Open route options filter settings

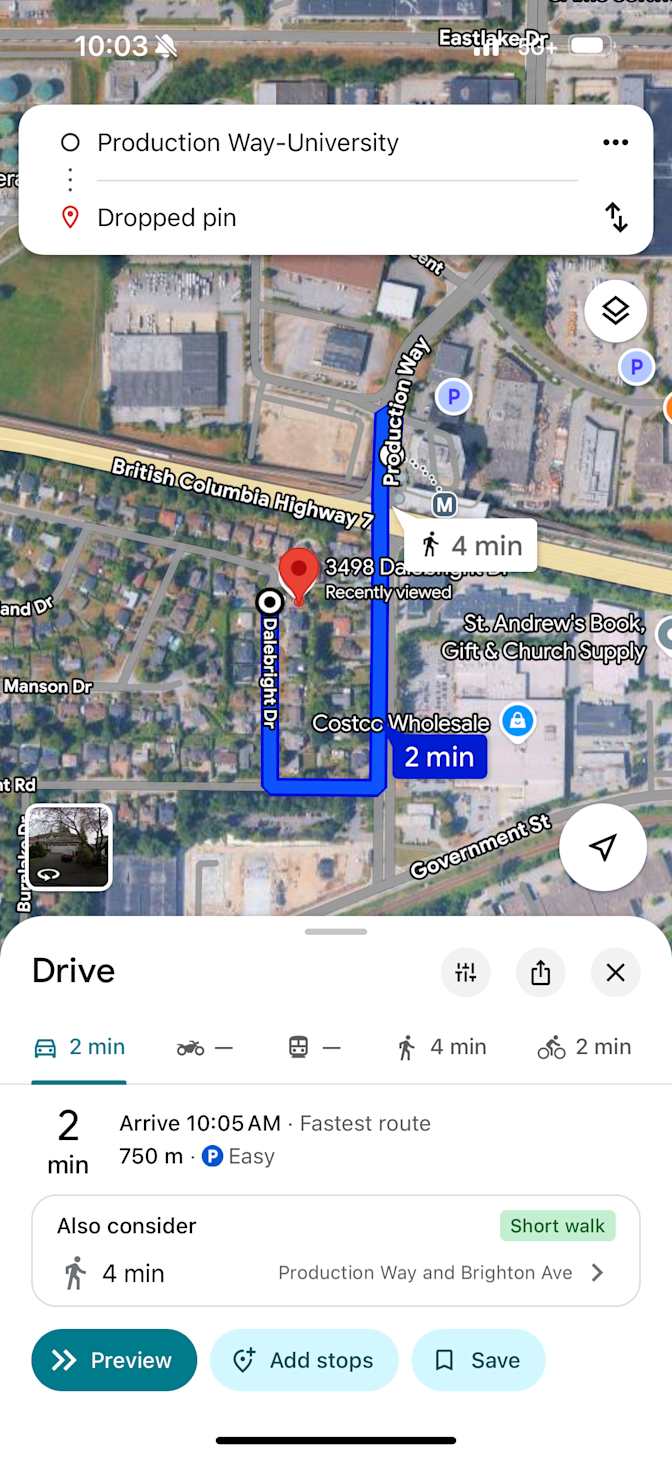pos(466,972)
